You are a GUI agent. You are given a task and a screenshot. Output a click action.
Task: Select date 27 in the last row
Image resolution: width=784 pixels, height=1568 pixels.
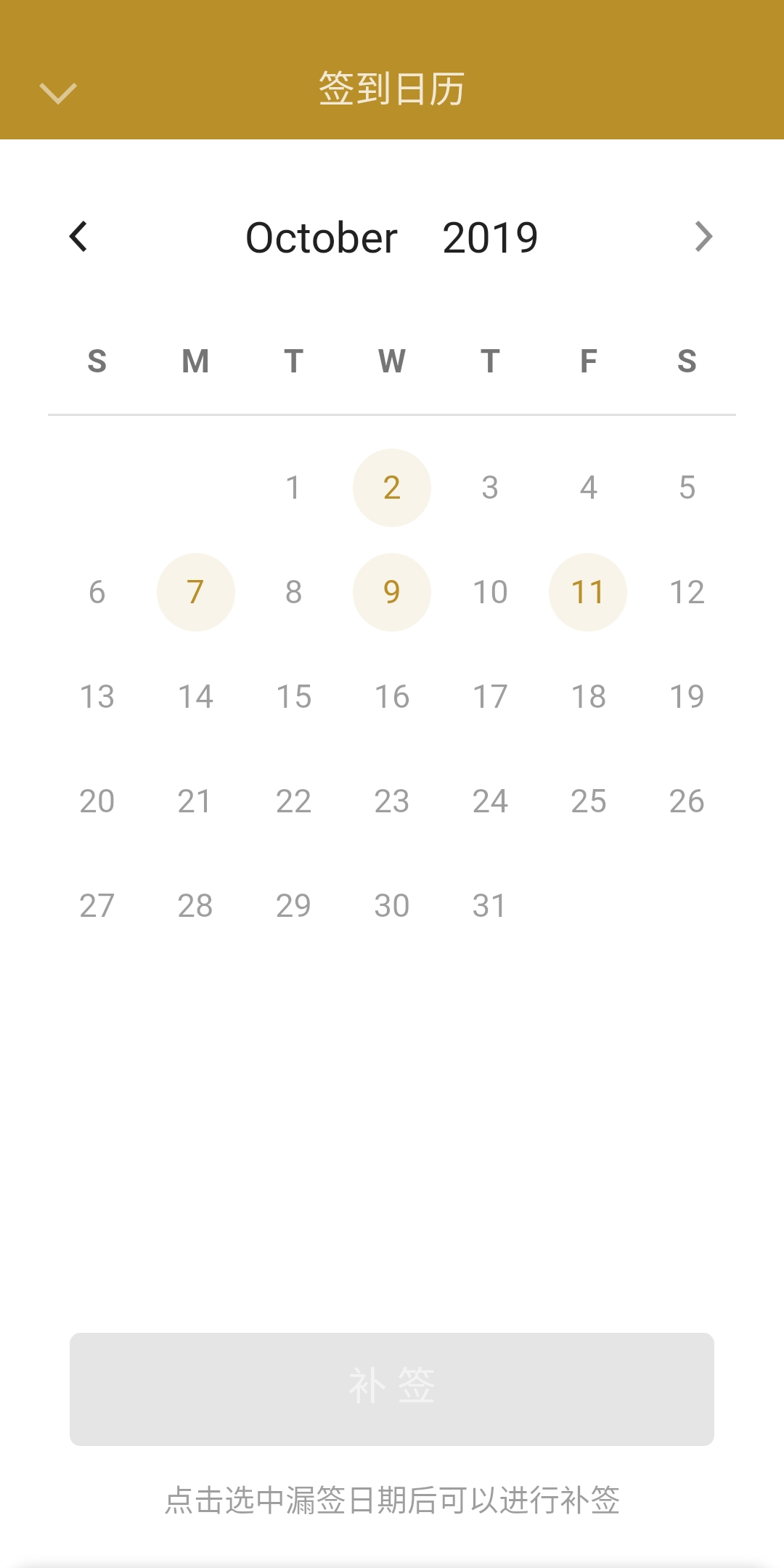point(97,906)
